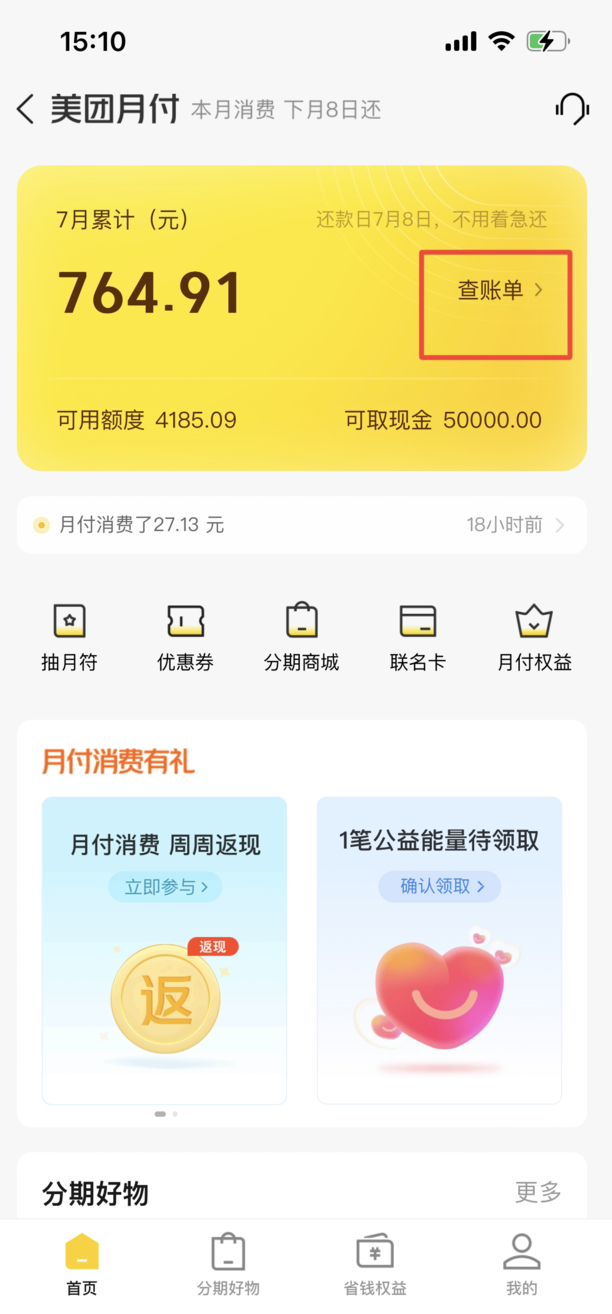Open 分期商城 shortcut

coord(301,637)
